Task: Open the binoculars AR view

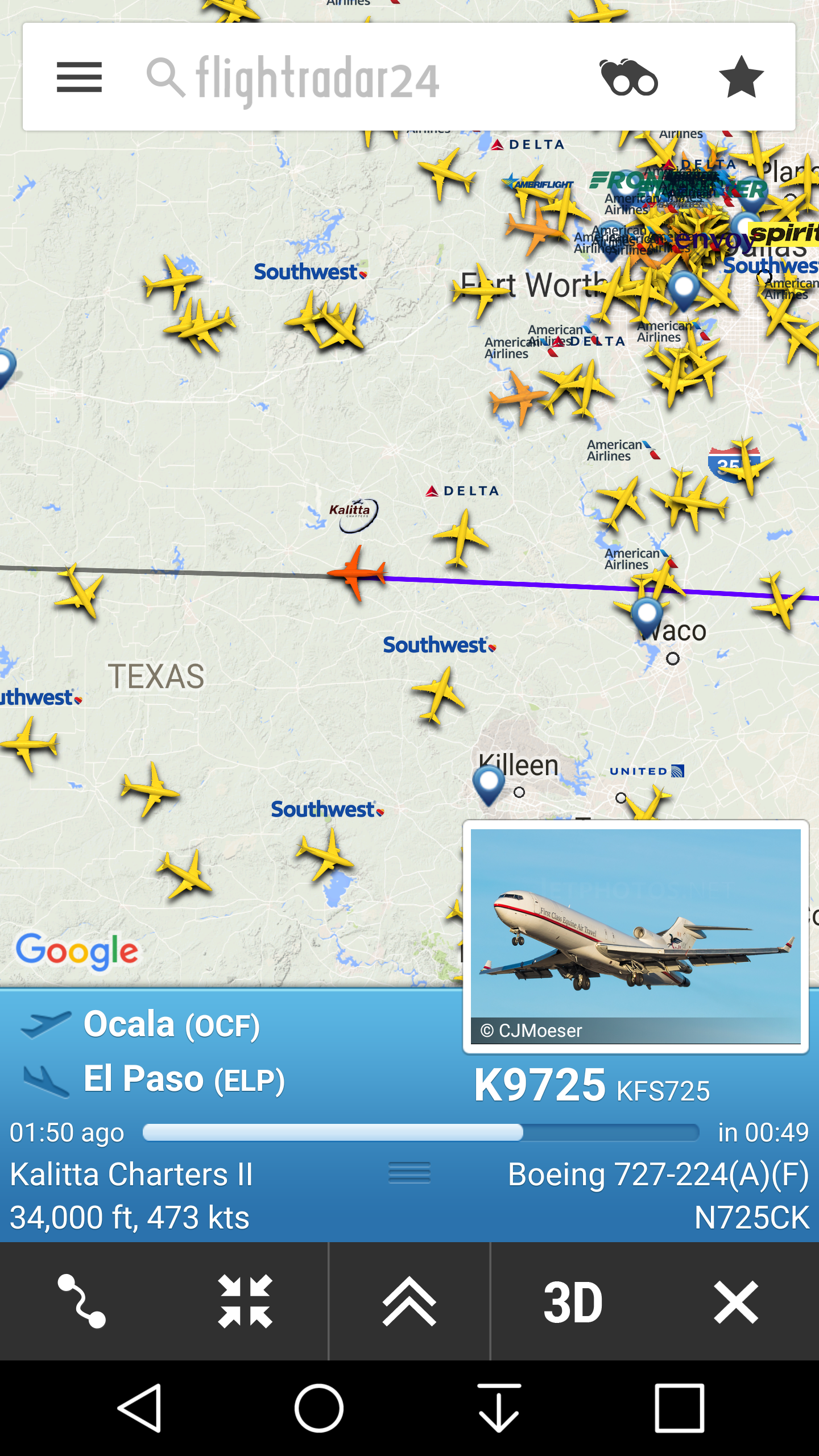Action: tap(628, 78)
